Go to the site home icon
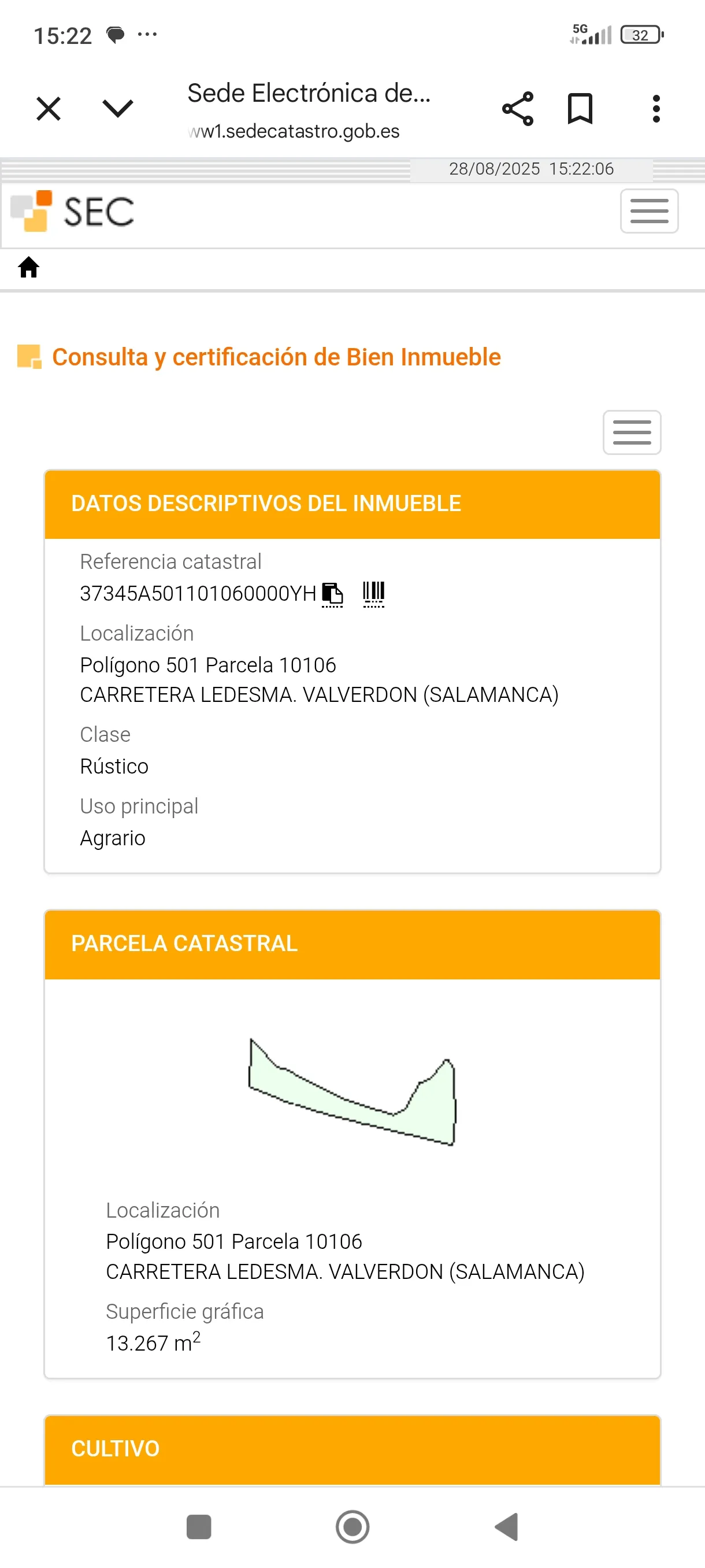The height and width of the screenshot is (1568, 705). click(x=28, y=267)
